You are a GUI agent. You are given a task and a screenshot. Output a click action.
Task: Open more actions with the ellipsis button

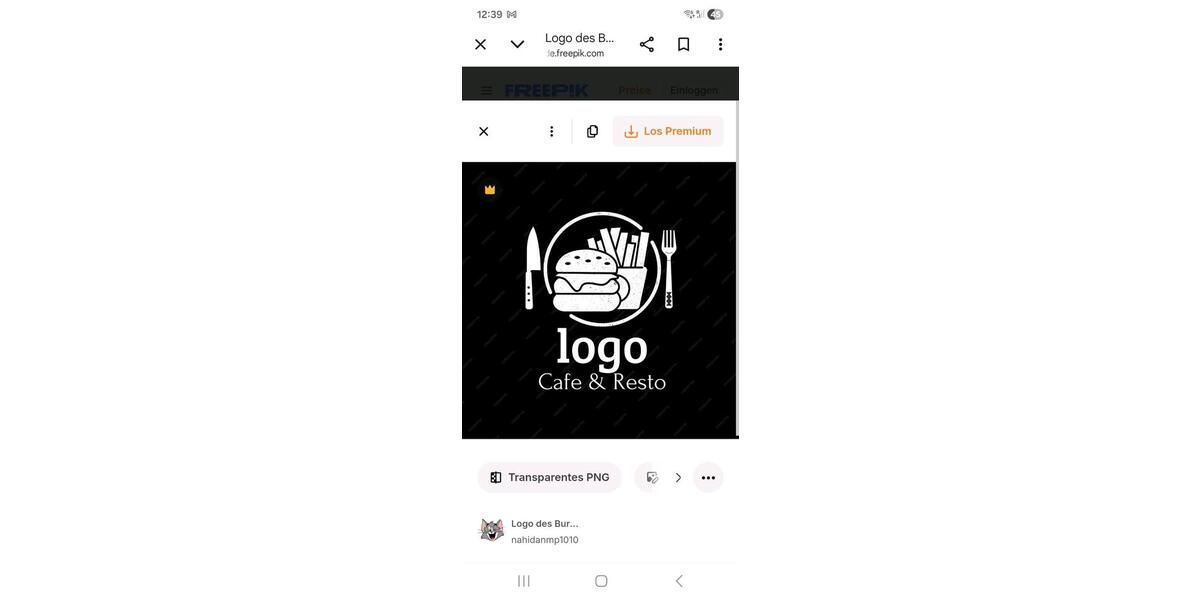coord(708,477)
